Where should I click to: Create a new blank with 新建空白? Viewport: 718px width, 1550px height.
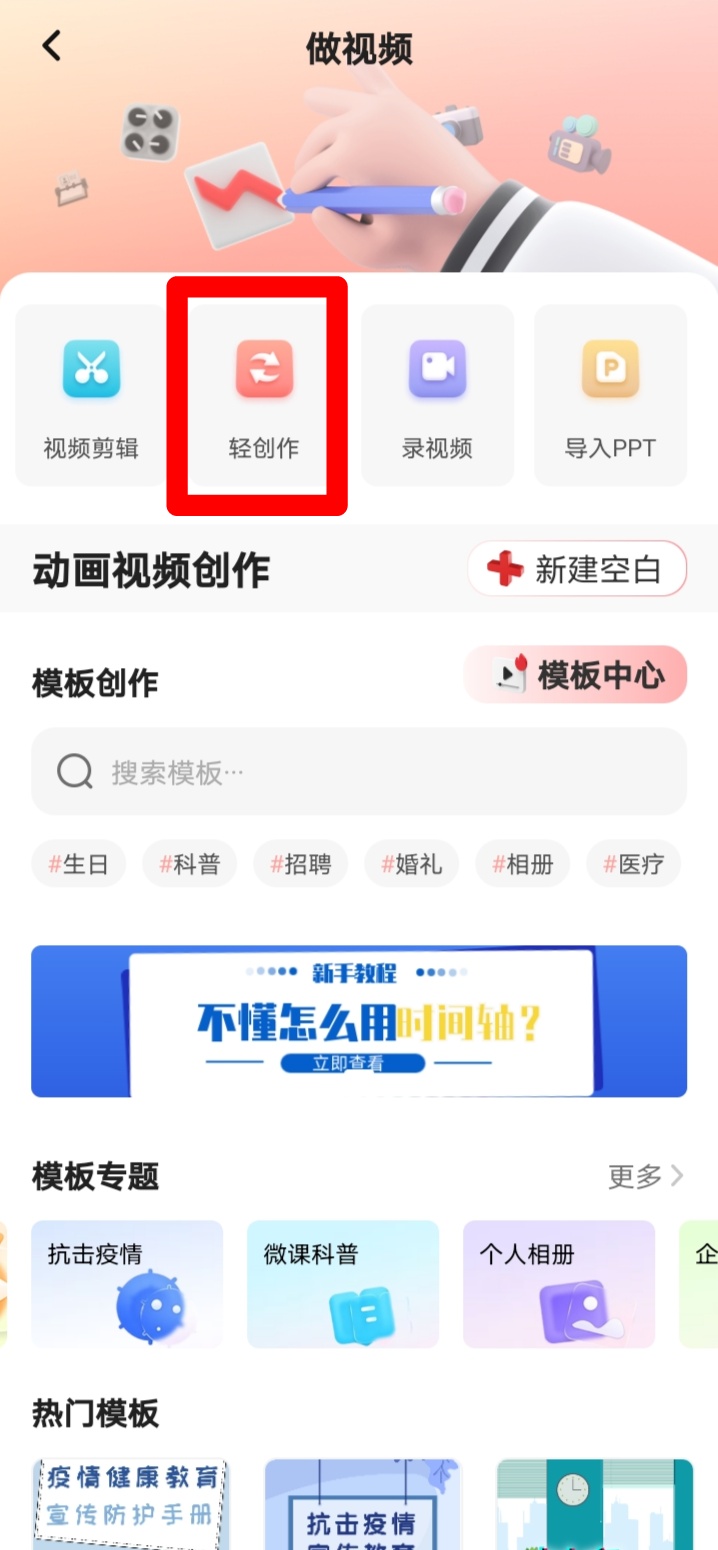(x=577, y=569)
